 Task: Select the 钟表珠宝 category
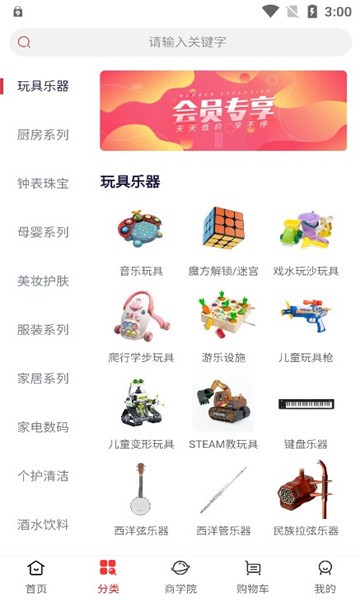coord(43,183)
